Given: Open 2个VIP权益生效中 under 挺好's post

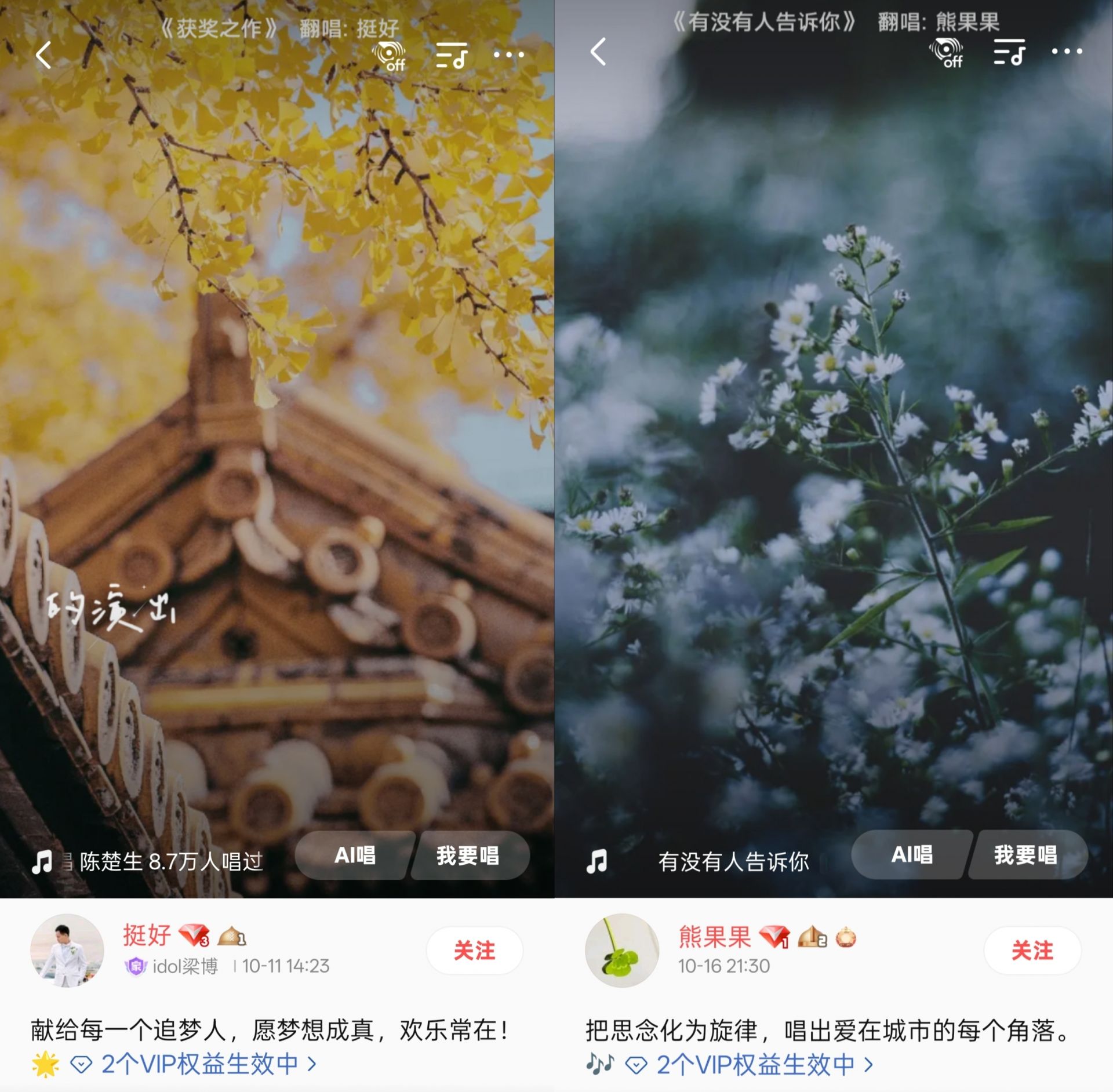Looking at the screenshot, I should coord(200,1064).
